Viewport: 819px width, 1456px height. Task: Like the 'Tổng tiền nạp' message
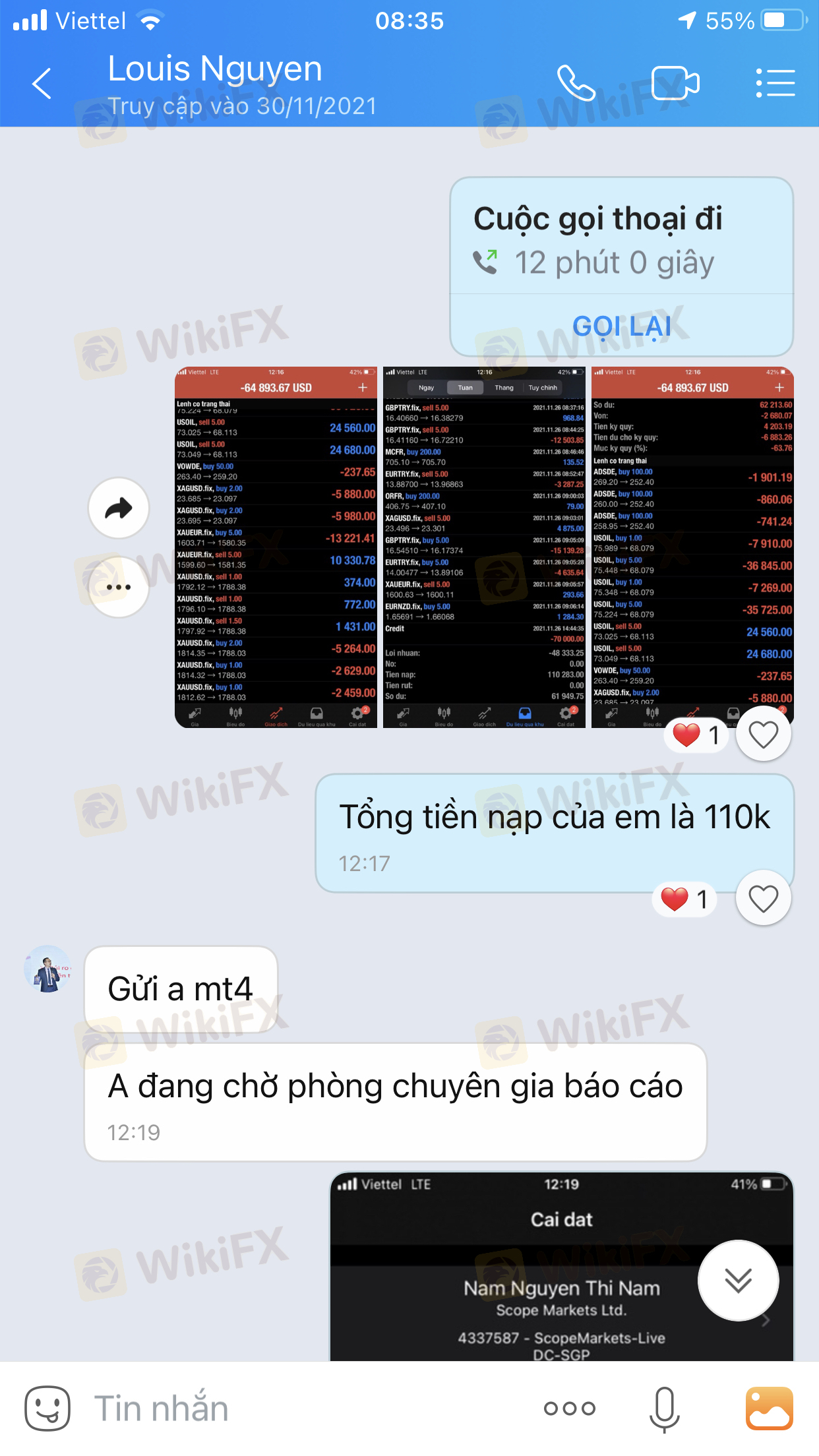(763, 898)
